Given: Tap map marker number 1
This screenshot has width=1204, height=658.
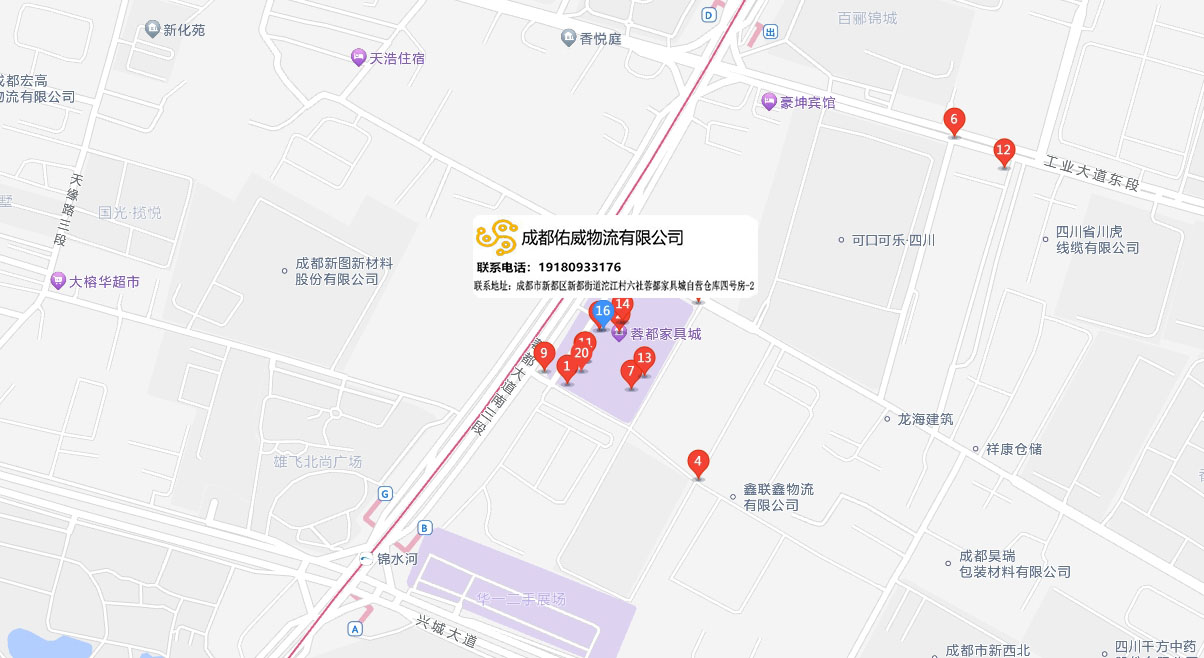Looking at the screenshot, I should click(x=566, y=368).
